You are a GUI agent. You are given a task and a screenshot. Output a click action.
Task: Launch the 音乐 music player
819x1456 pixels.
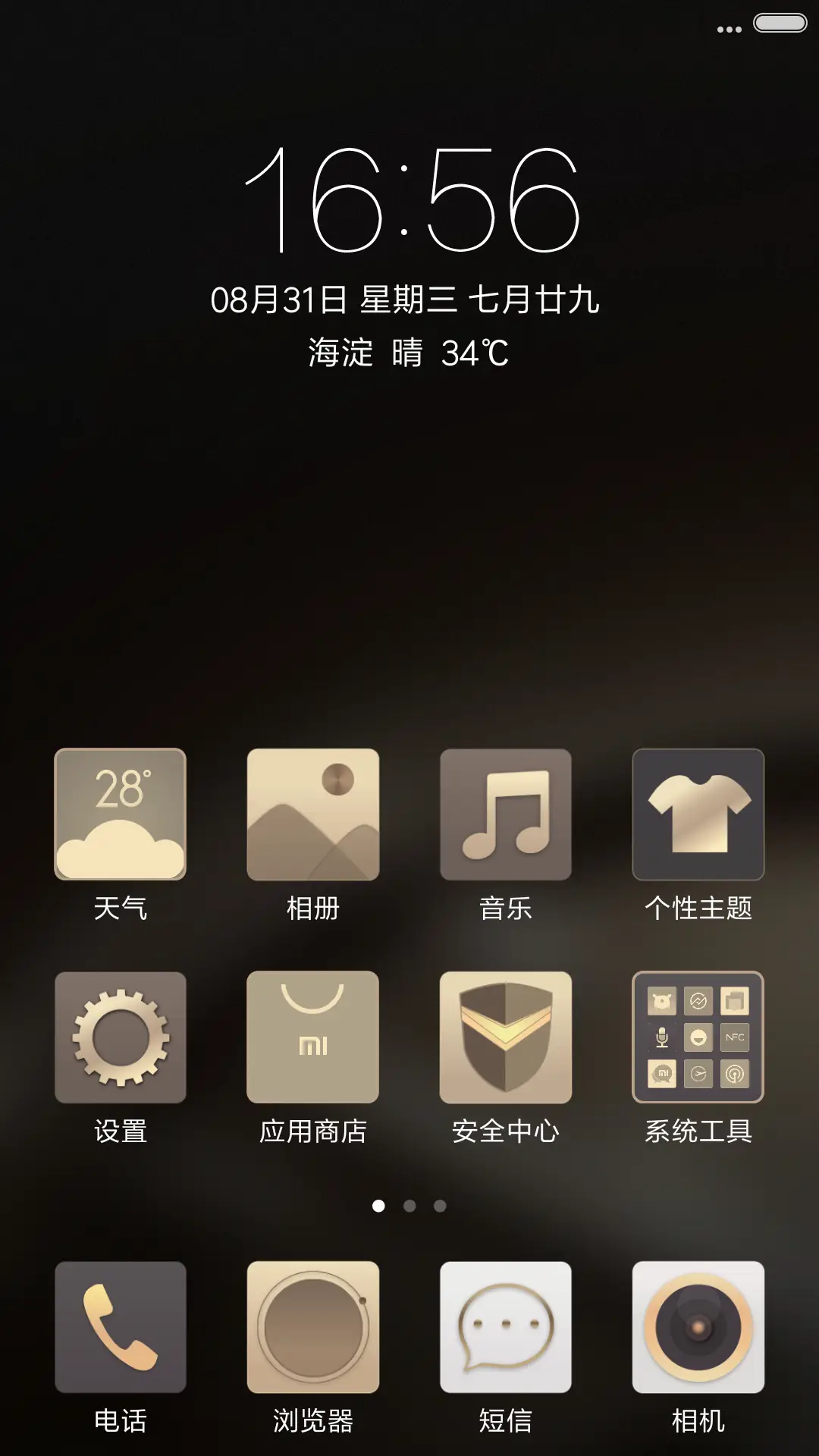click(505, 812)
